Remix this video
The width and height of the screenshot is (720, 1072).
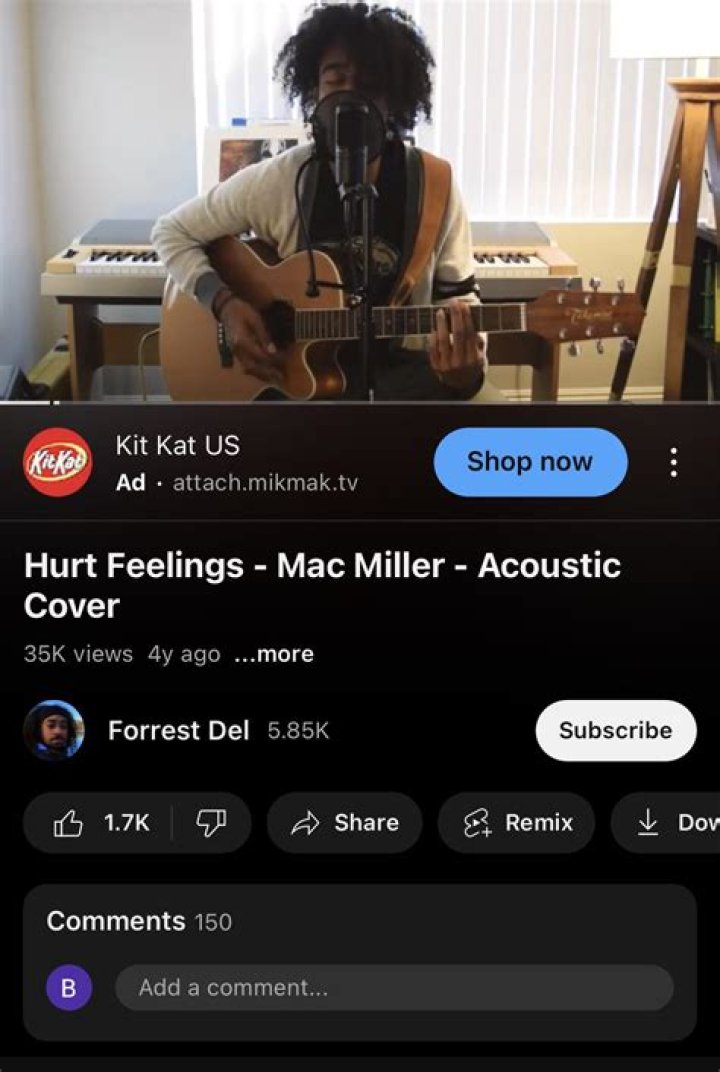tap(517, 822)
